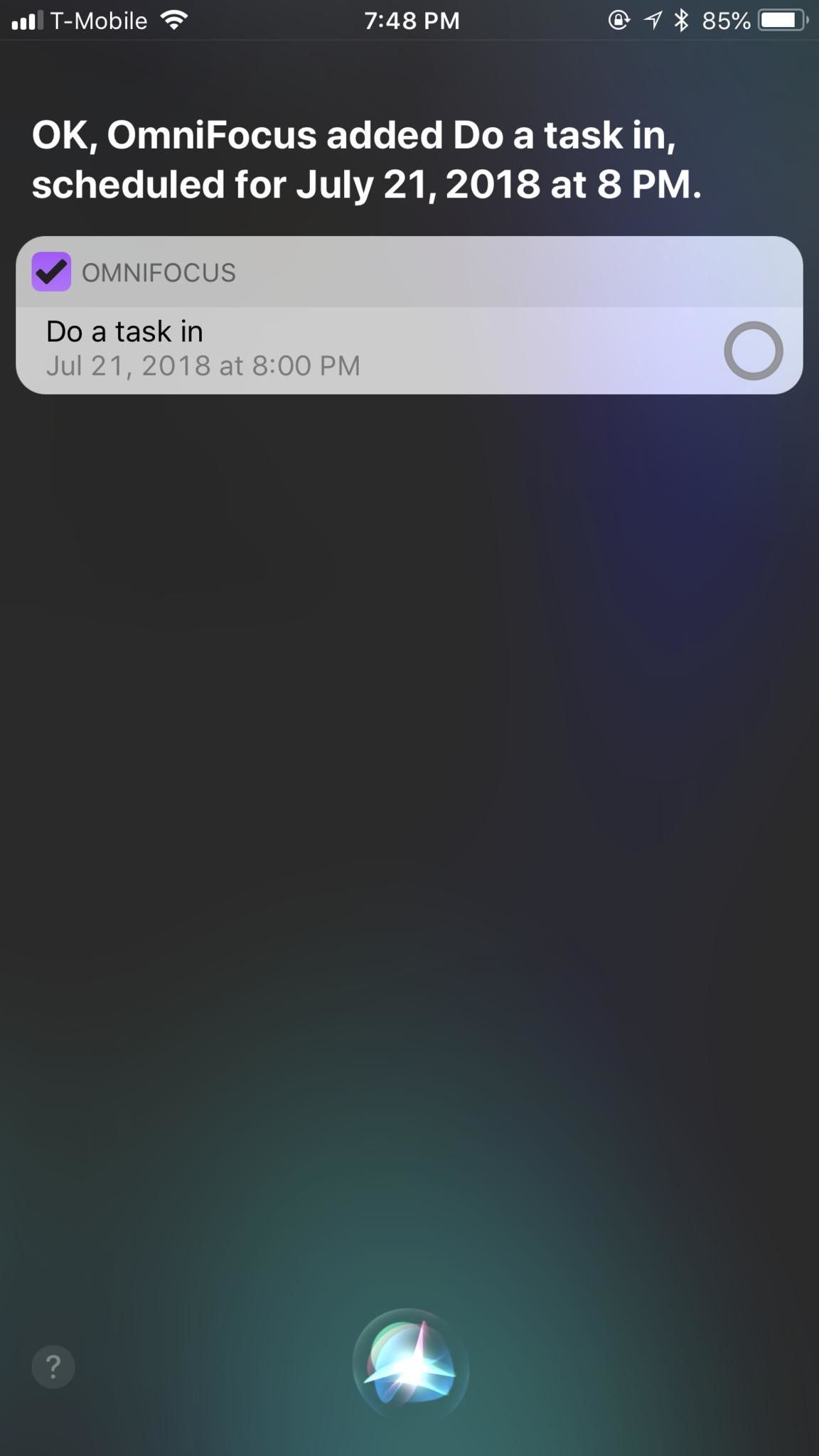
Task: Open the OmniFocus app header
Action: [158, 272]
